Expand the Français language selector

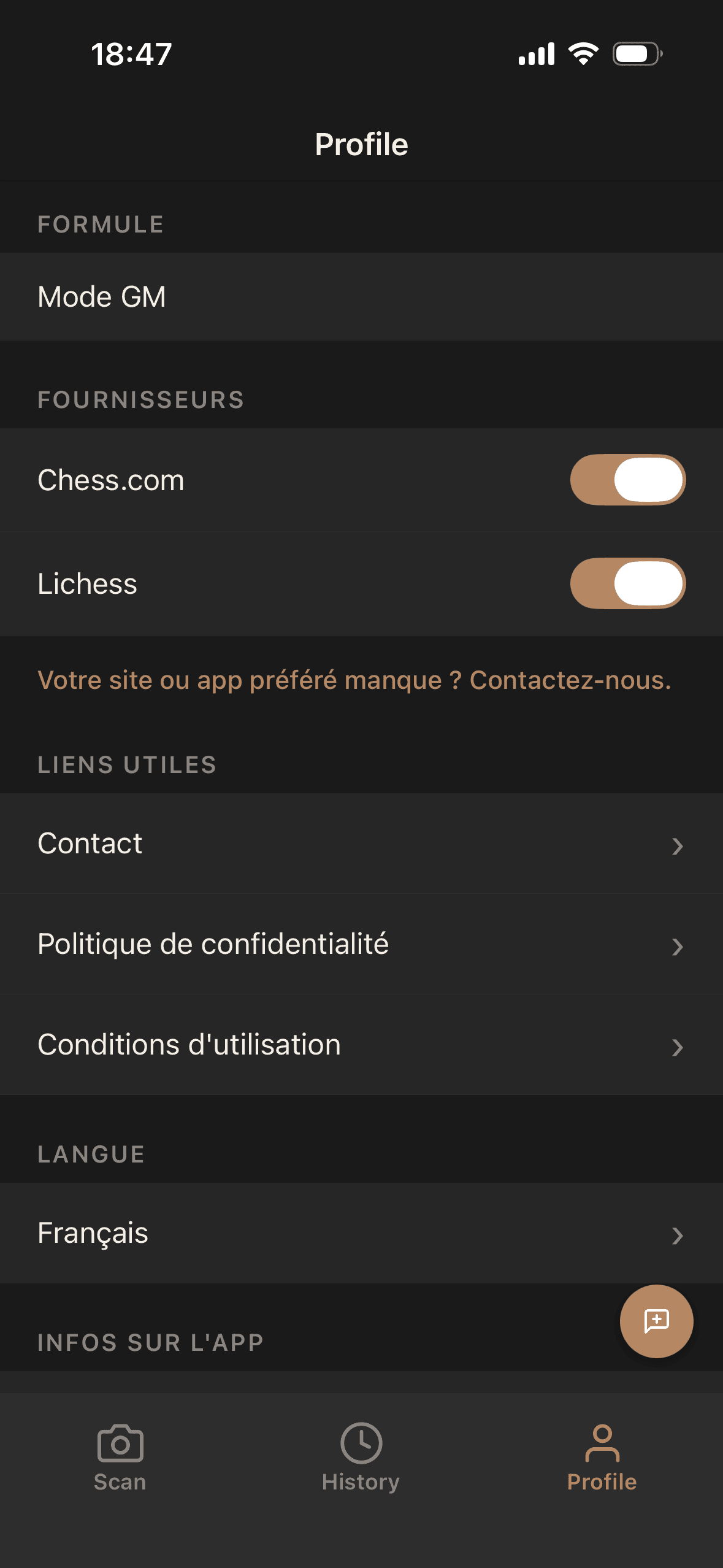click(677, 1234)
